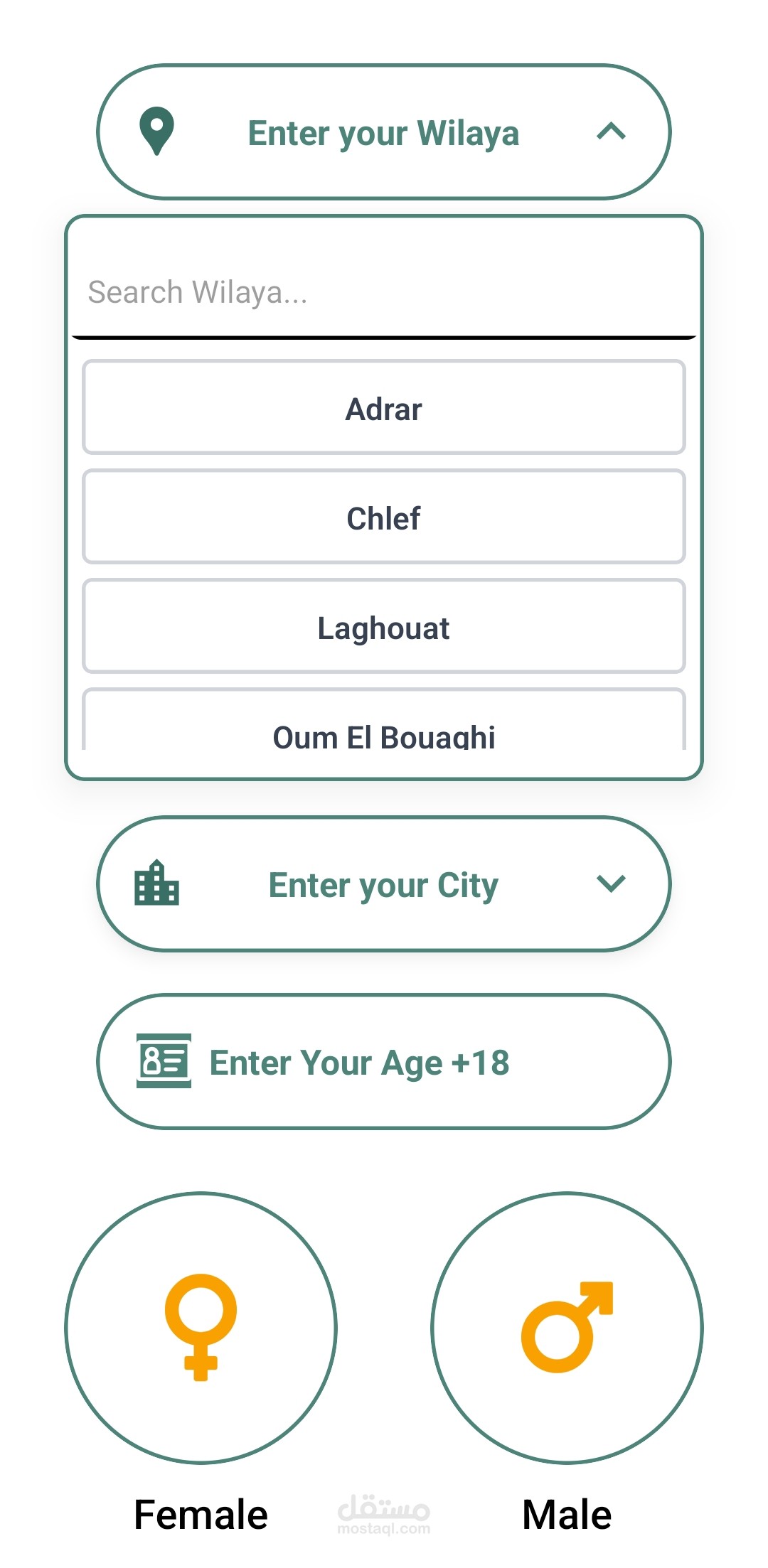The image size is (768, 1568).
Task: Focus the Search Wilaya field
Action: point(384,293)
